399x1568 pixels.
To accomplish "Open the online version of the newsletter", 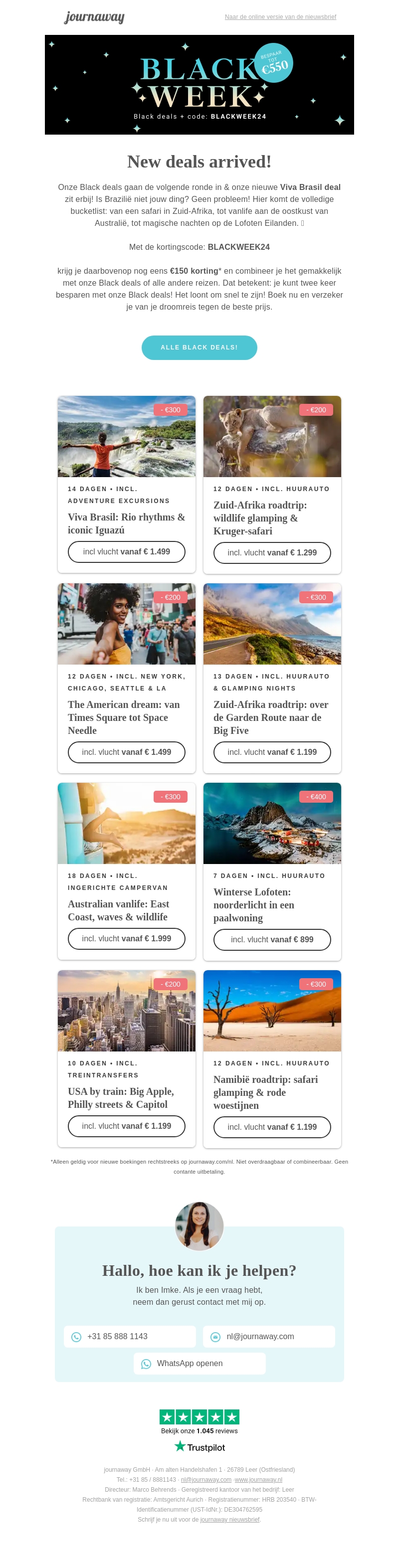I will pyautogui.click(x=280, y=17).
